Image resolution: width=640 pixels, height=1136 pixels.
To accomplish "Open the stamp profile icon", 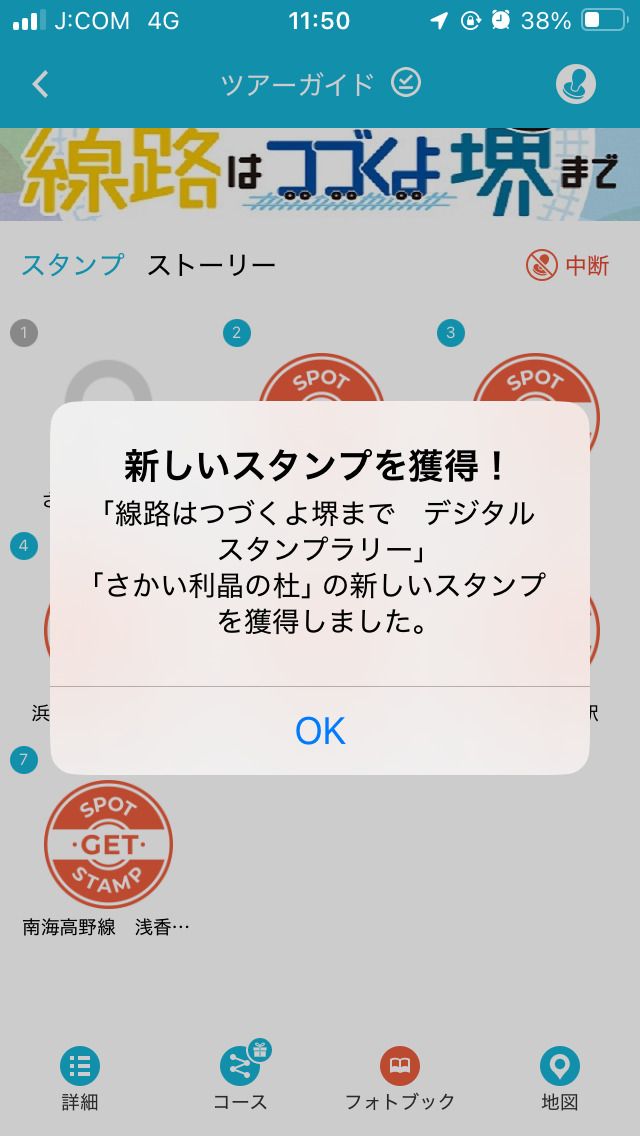I will pos(576,84).
